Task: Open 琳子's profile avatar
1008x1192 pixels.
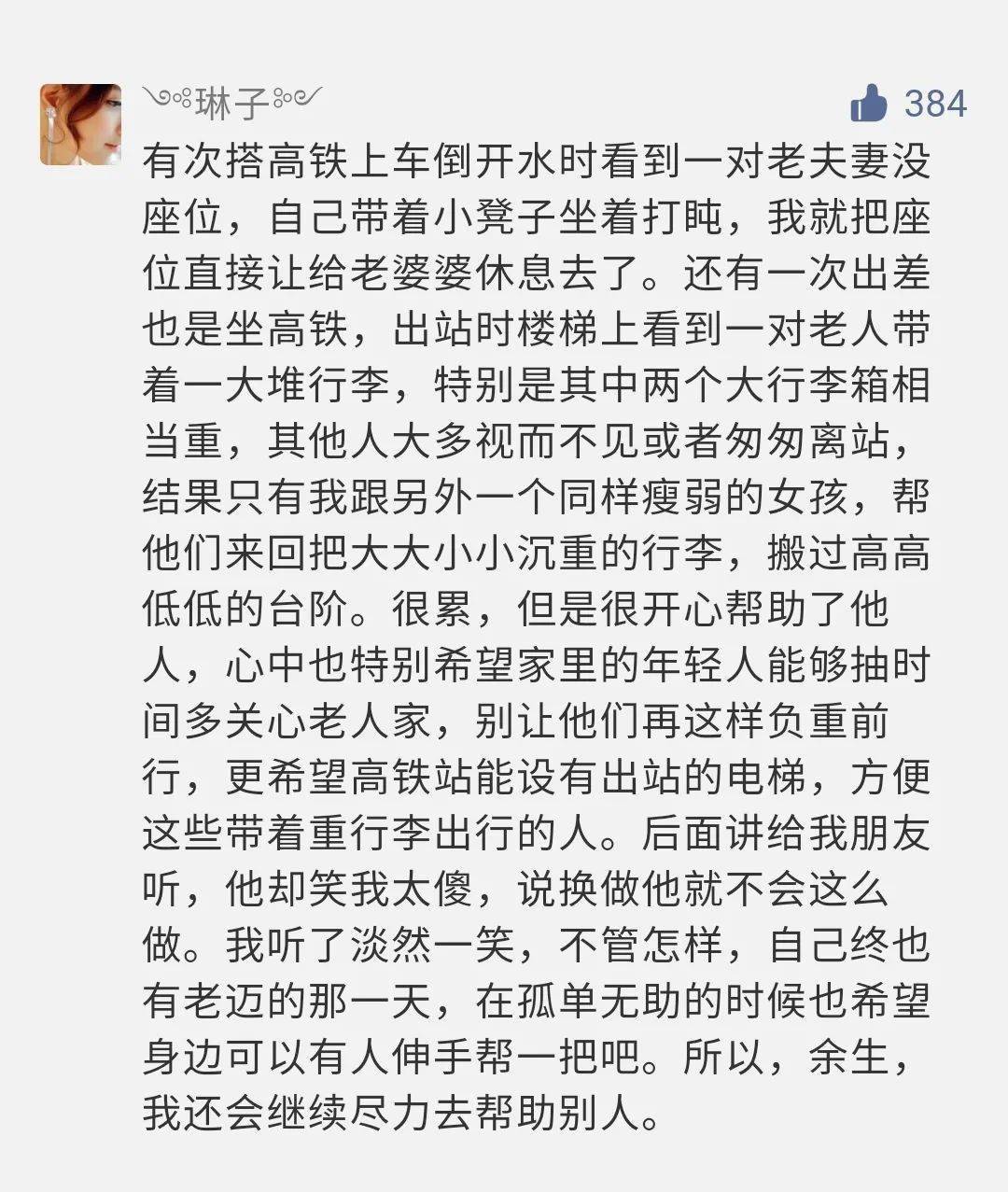Action: tap(81, 124)
